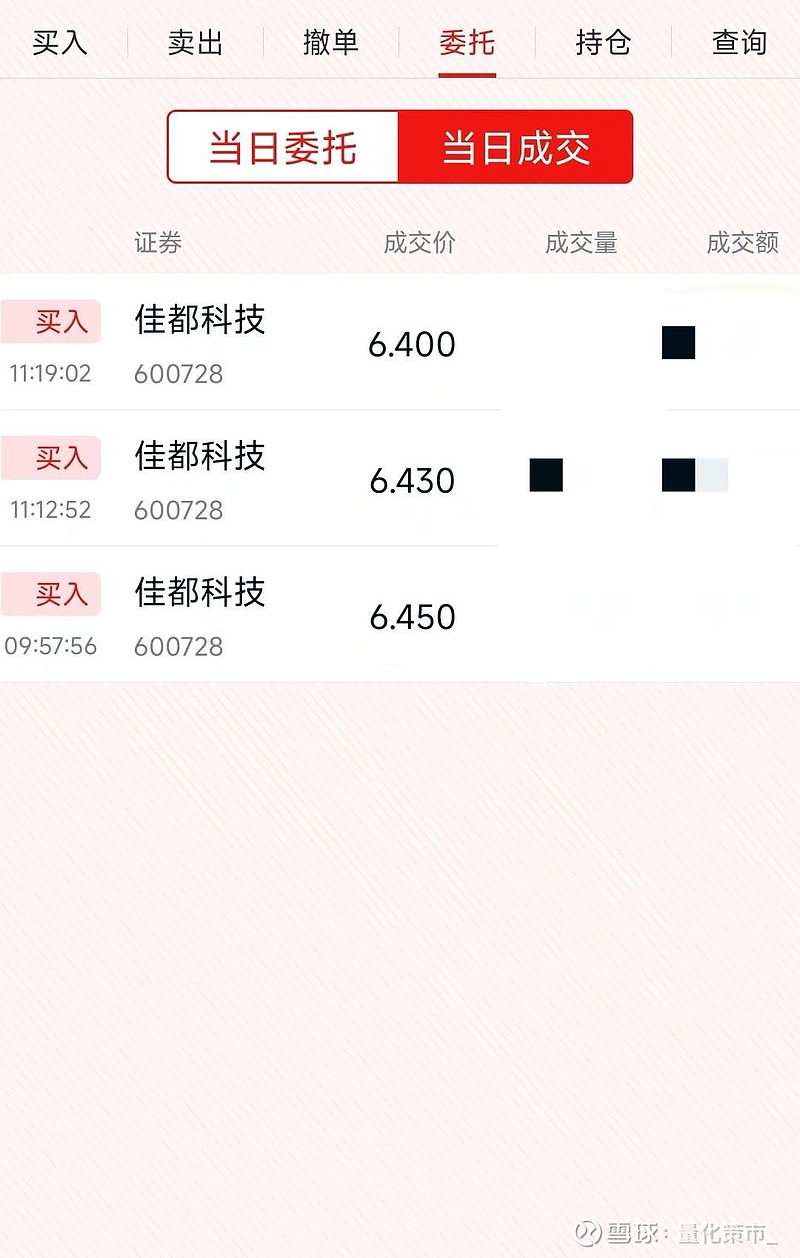Tap the 买入 badge on the 11:19:02 trade
The image size is (800, 1258).
point(52,321)
